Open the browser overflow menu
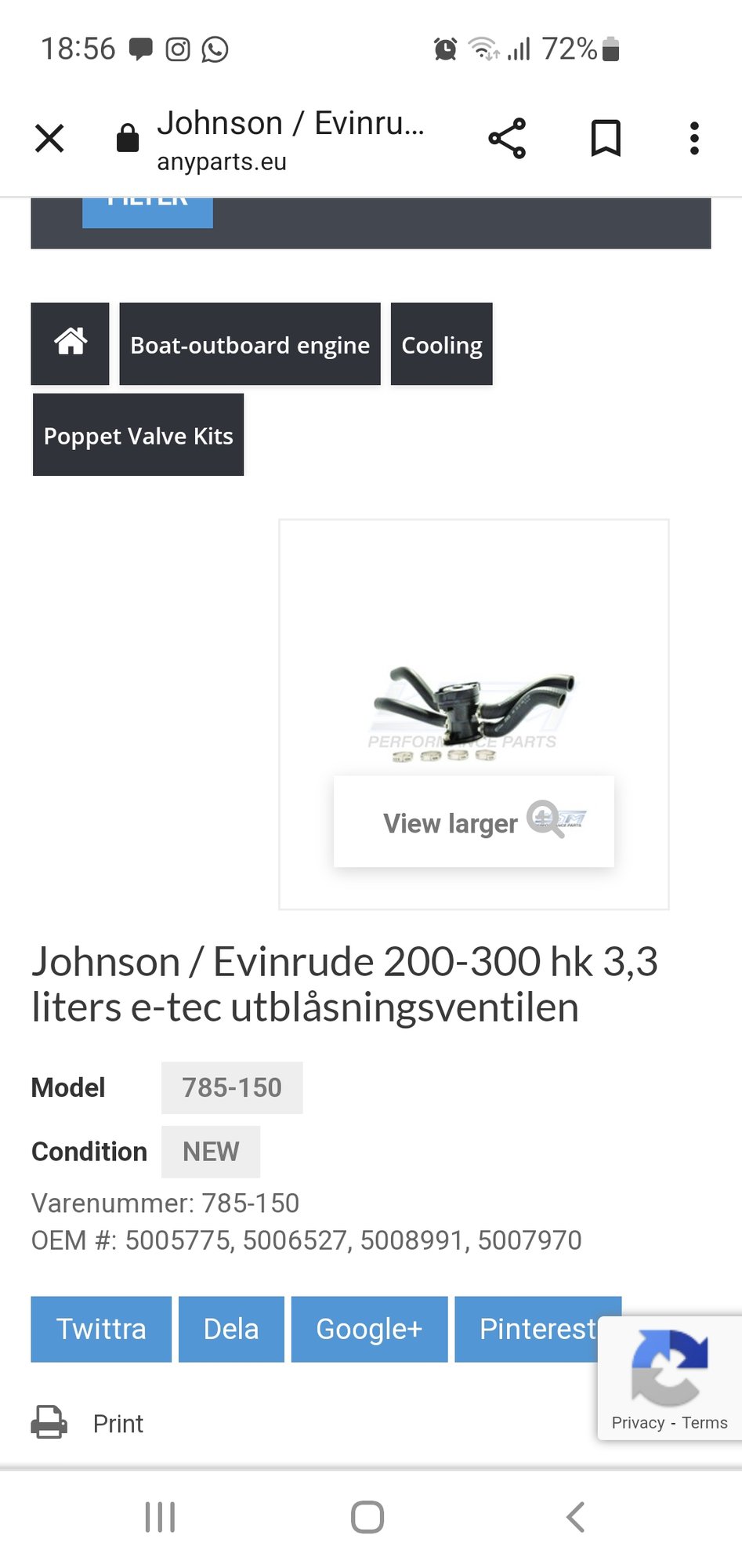Image resolution: width=742 pixels, height=1568 pixels. [x=693, y=139]
